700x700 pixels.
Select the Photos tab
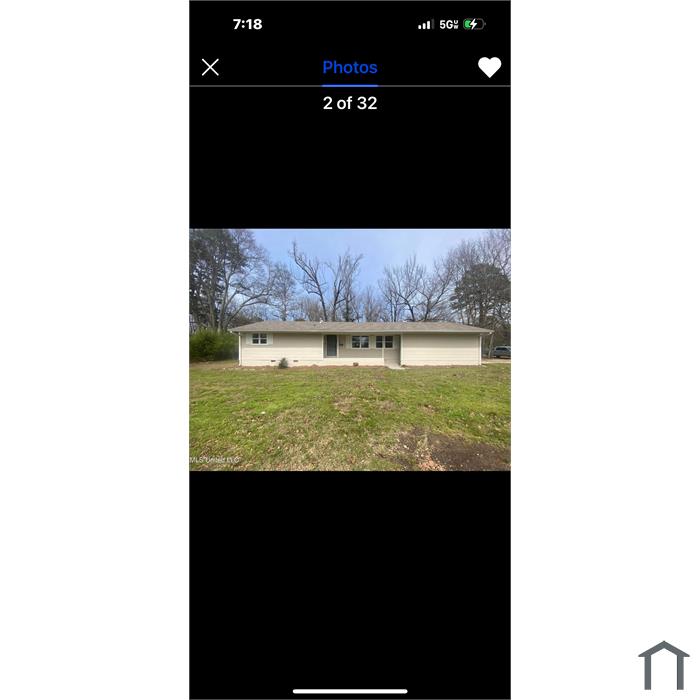point(349,67)
